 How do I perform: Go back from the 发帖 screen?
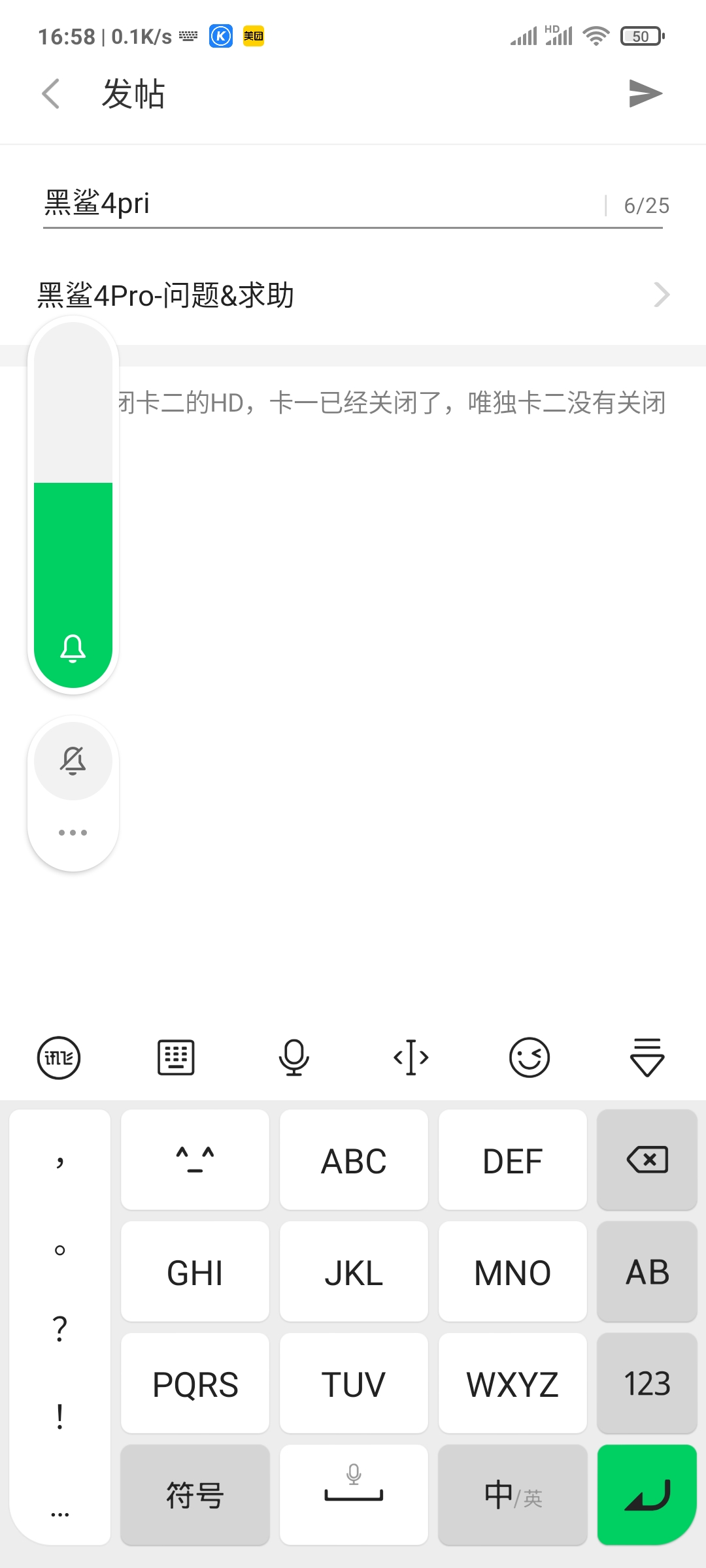[x=51, y=93]
